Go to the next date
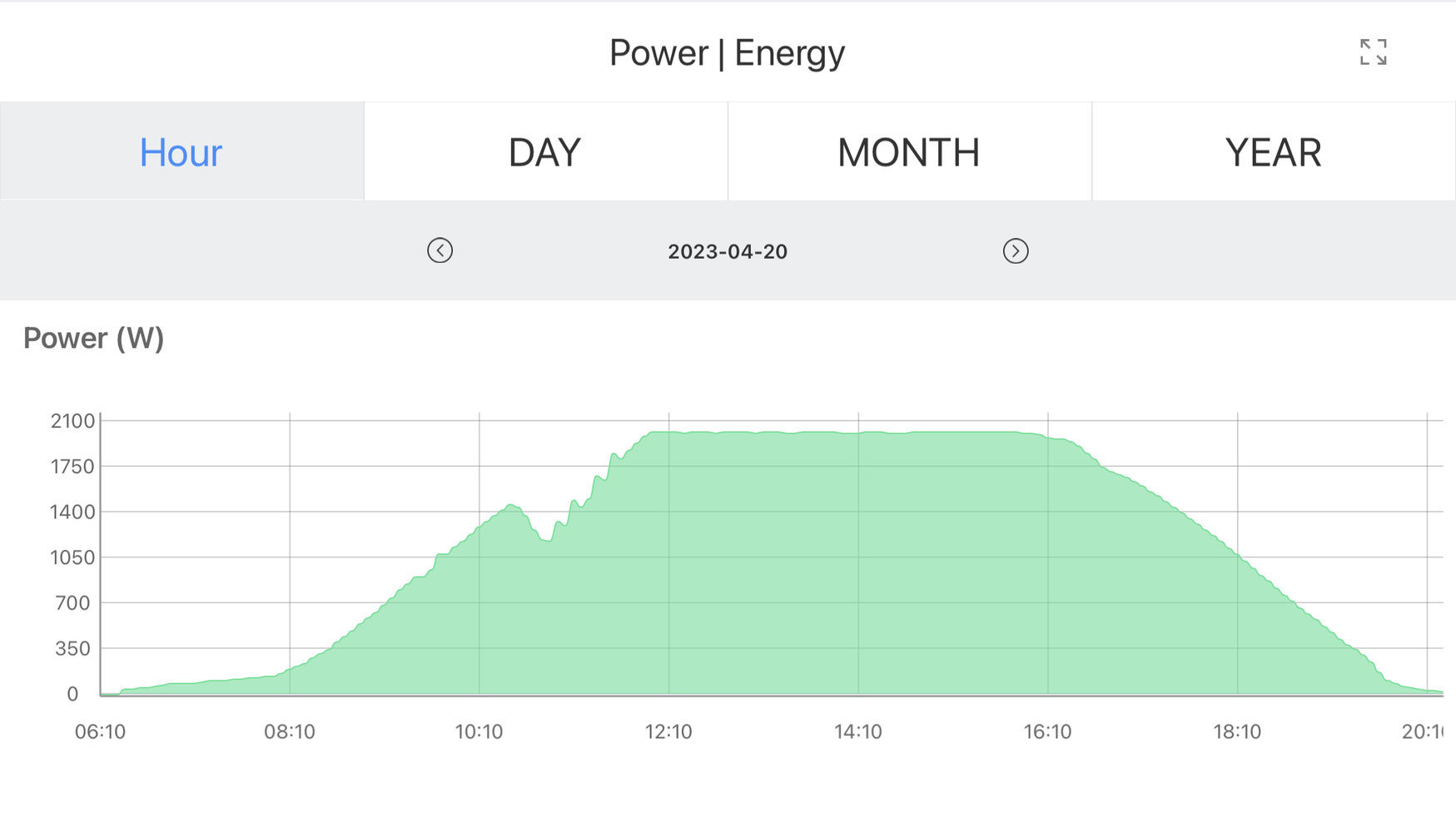 tap(1015, 250)
